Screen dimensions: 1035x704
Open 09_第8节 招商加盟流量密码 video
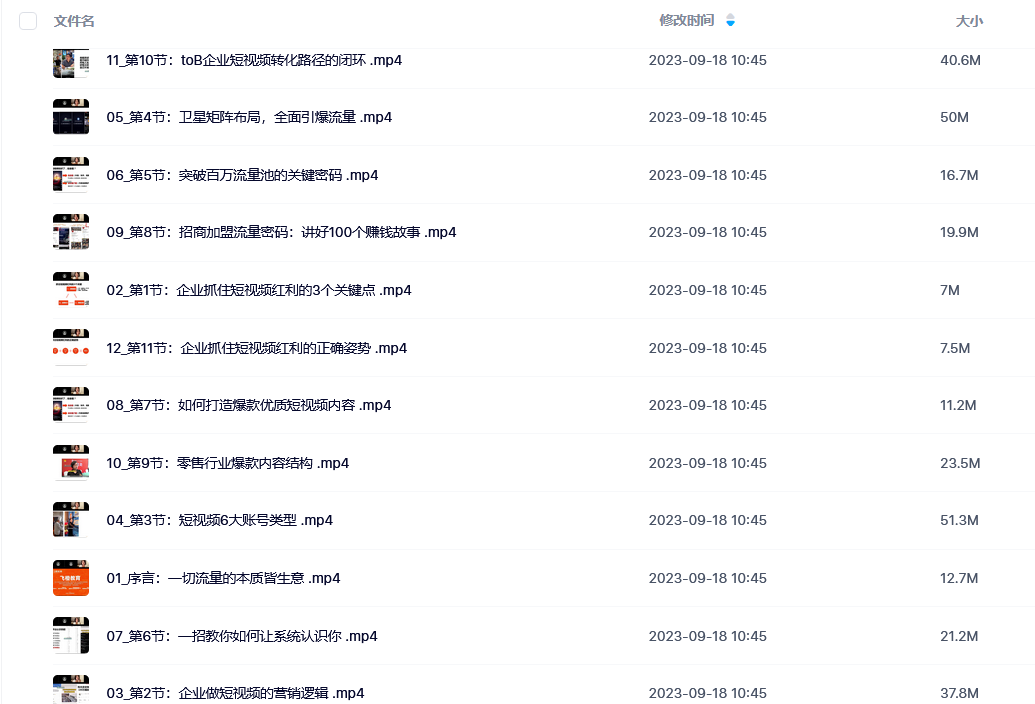point(281,232)
